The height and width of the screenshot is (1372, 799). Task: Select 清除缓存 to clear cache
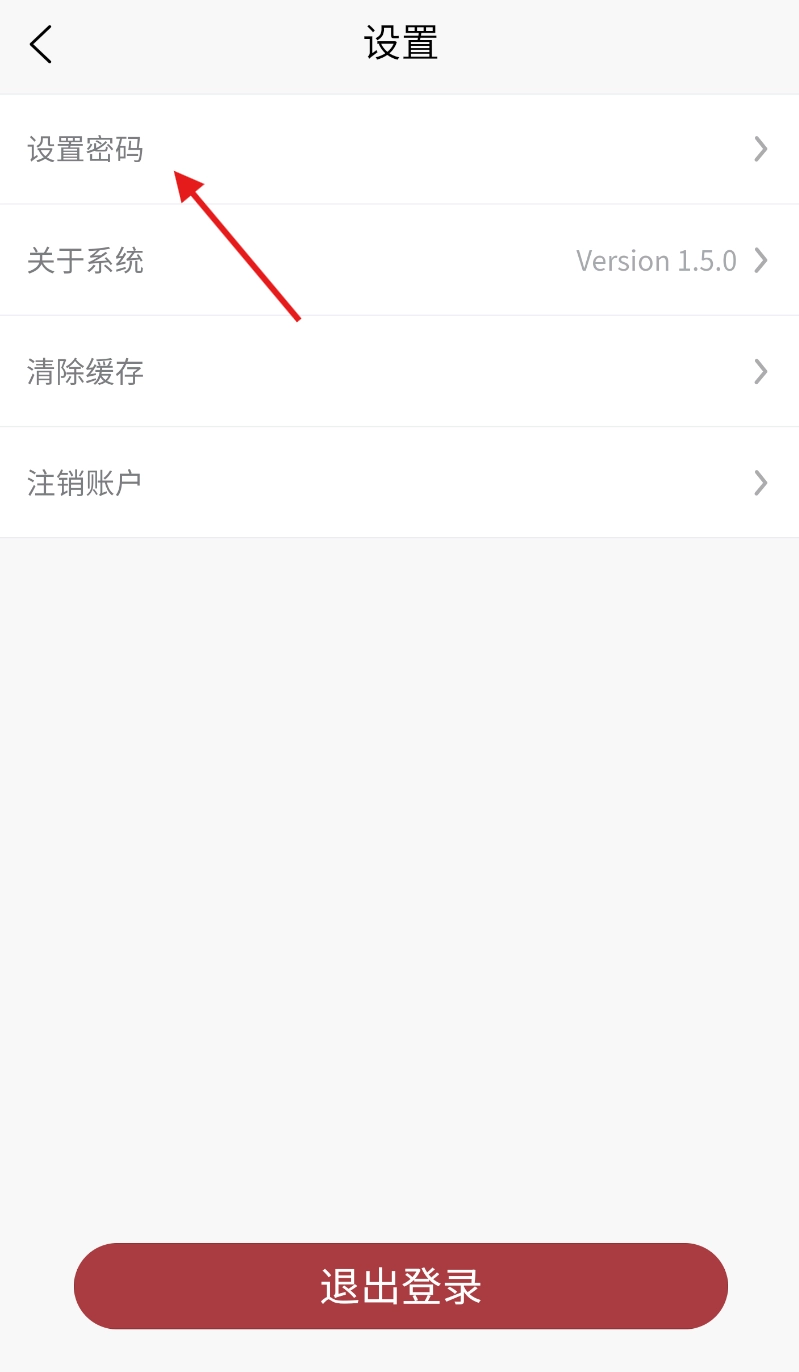coord(399,372)
